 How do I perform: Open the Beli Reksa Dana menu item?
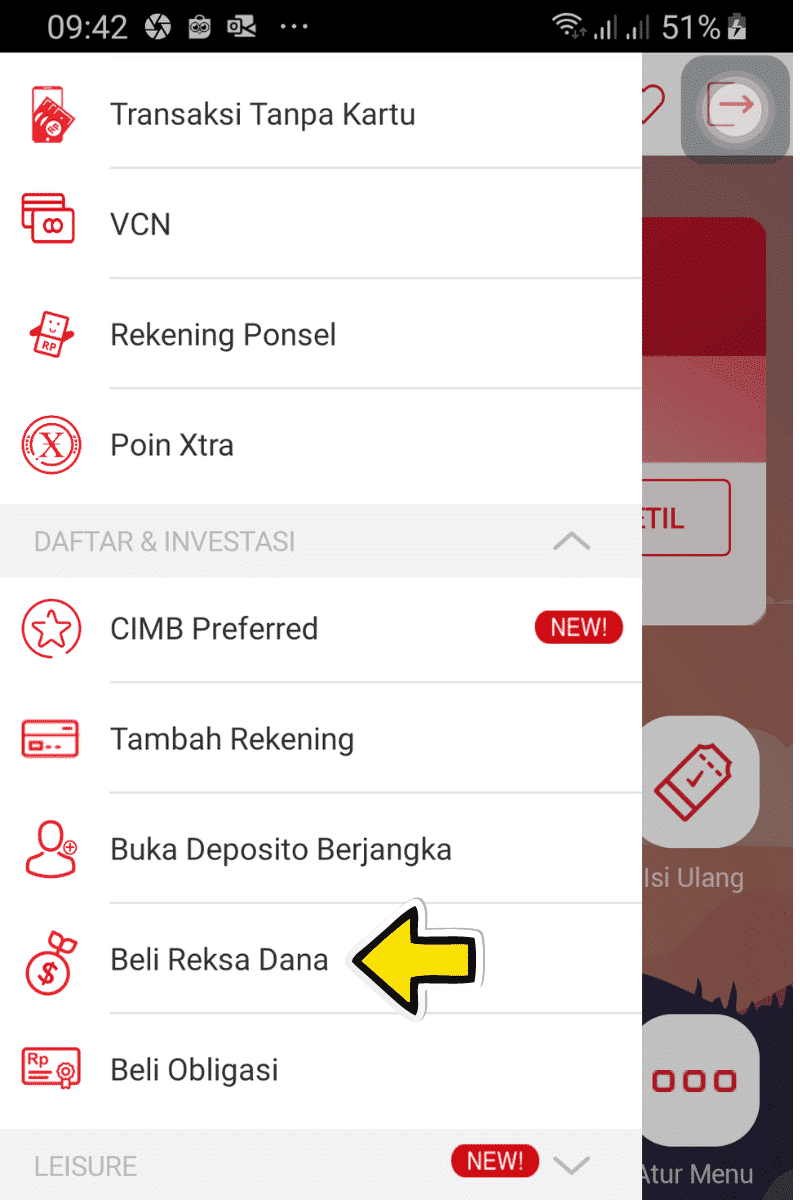point(217,958)
